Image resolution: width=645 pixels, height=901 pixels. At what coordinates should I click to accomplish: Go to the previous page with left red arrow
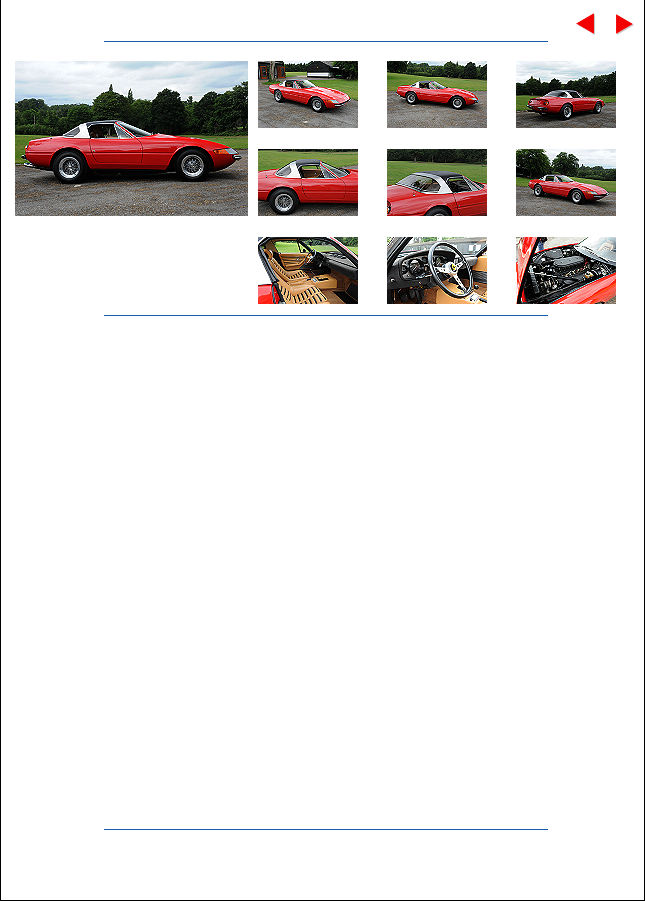[586, 24]
